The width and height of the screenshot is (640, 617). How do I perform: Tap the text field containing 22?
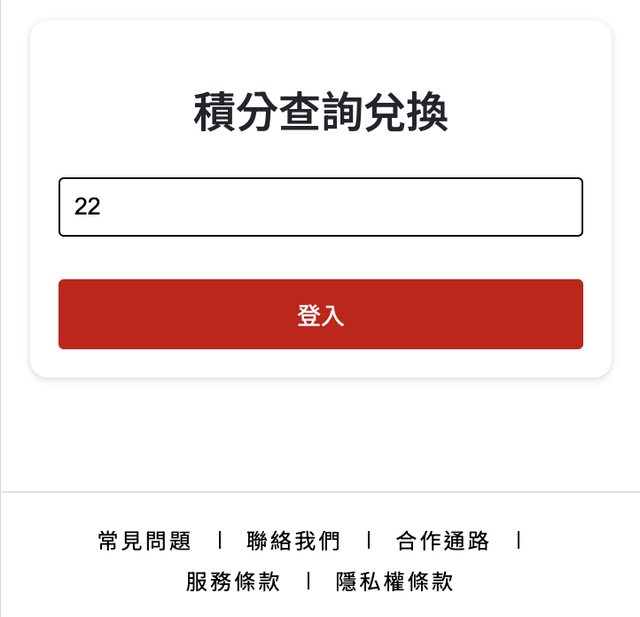point(320,207)
